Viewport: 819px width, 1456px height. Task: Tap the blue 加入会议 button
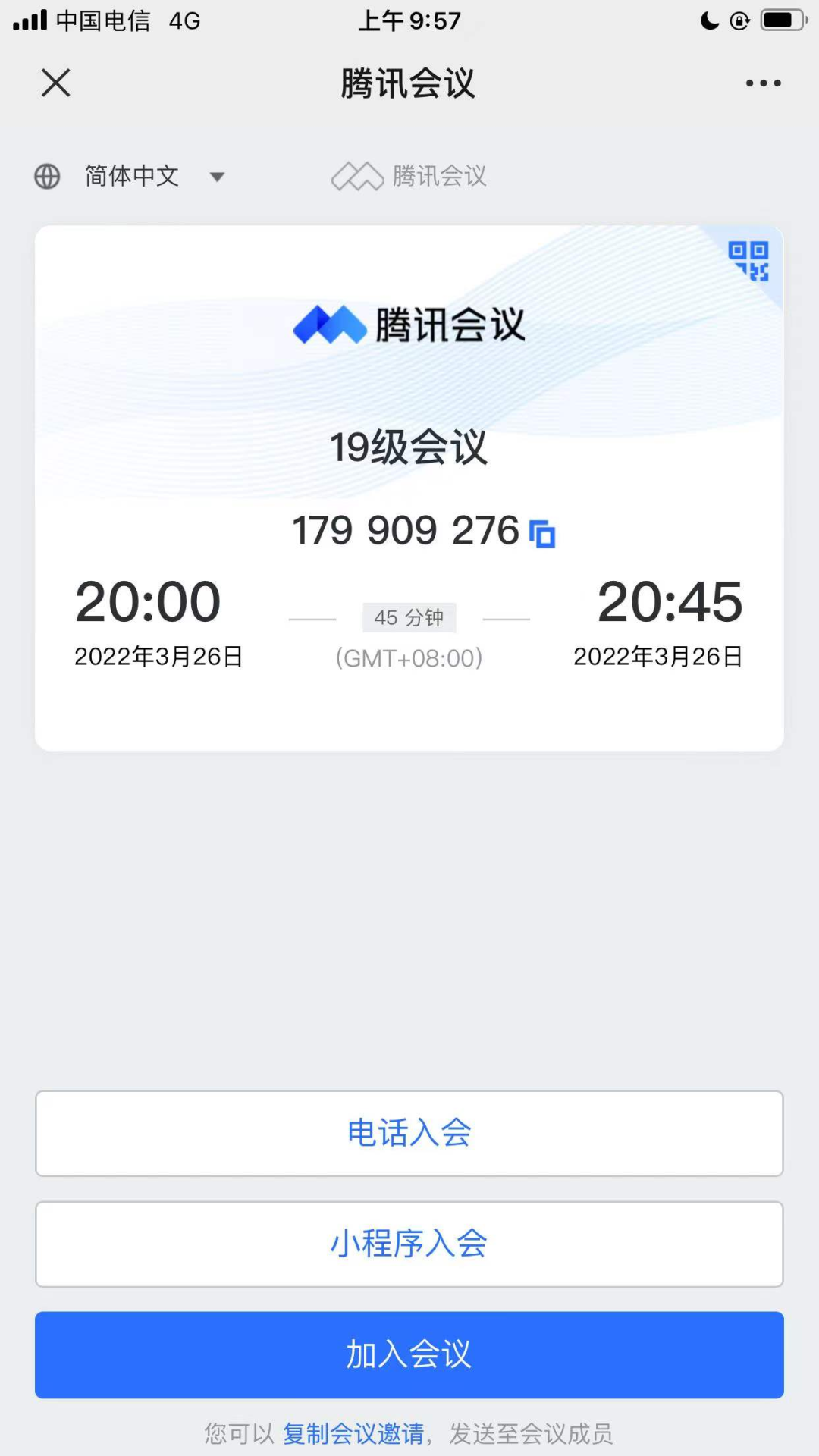(x=409, y=1354)
